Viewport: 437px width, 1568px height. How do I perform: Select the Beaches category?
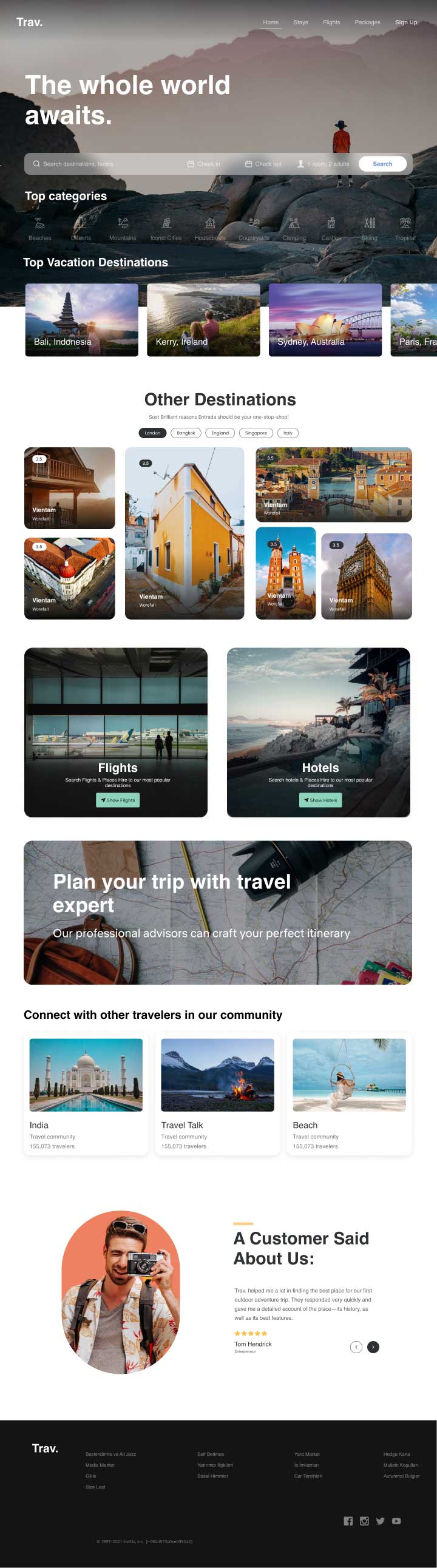point(39,229)
